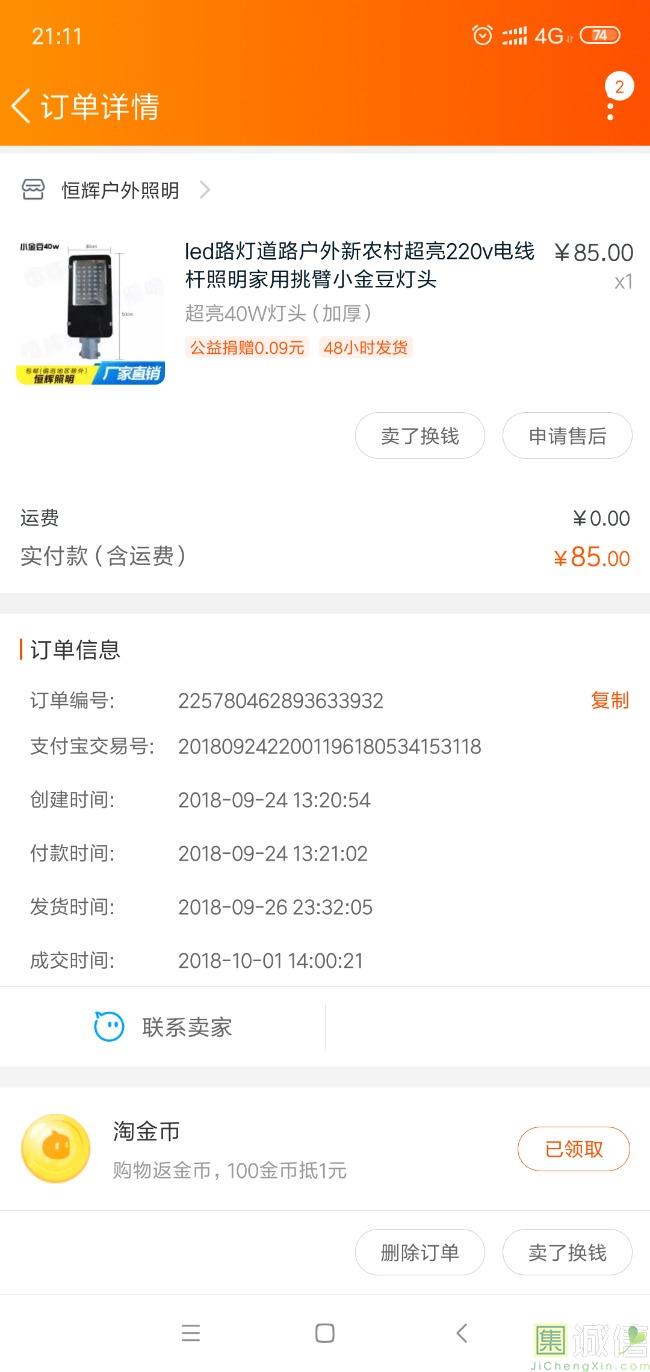Viewport: 650px width, 1372px height.
Task: Apply for after-sales via 申请售后
Action: pos(567,436)
